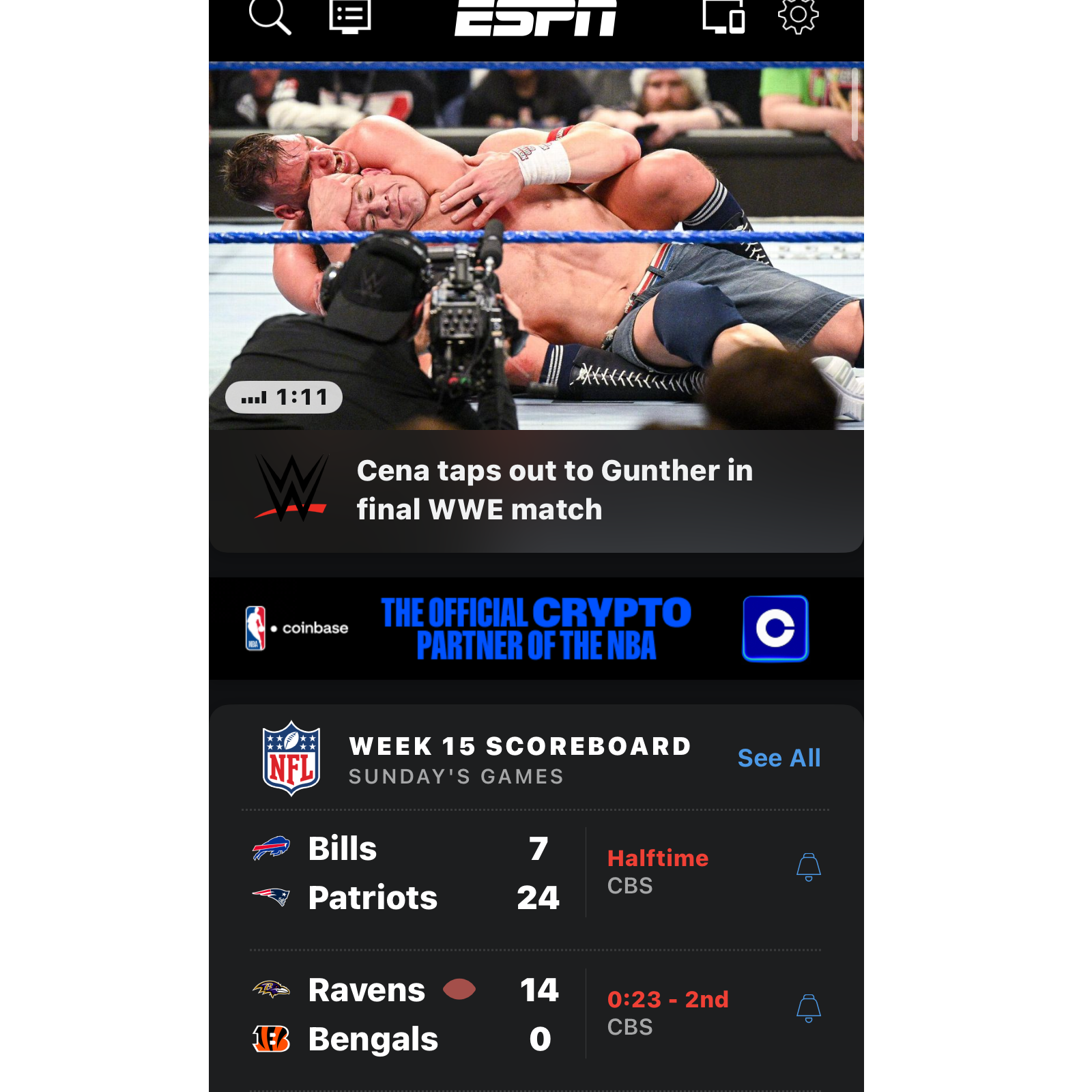Open the cast devices icon
The width and height of the screenshot is (1092, 1092).
(723, 16)
